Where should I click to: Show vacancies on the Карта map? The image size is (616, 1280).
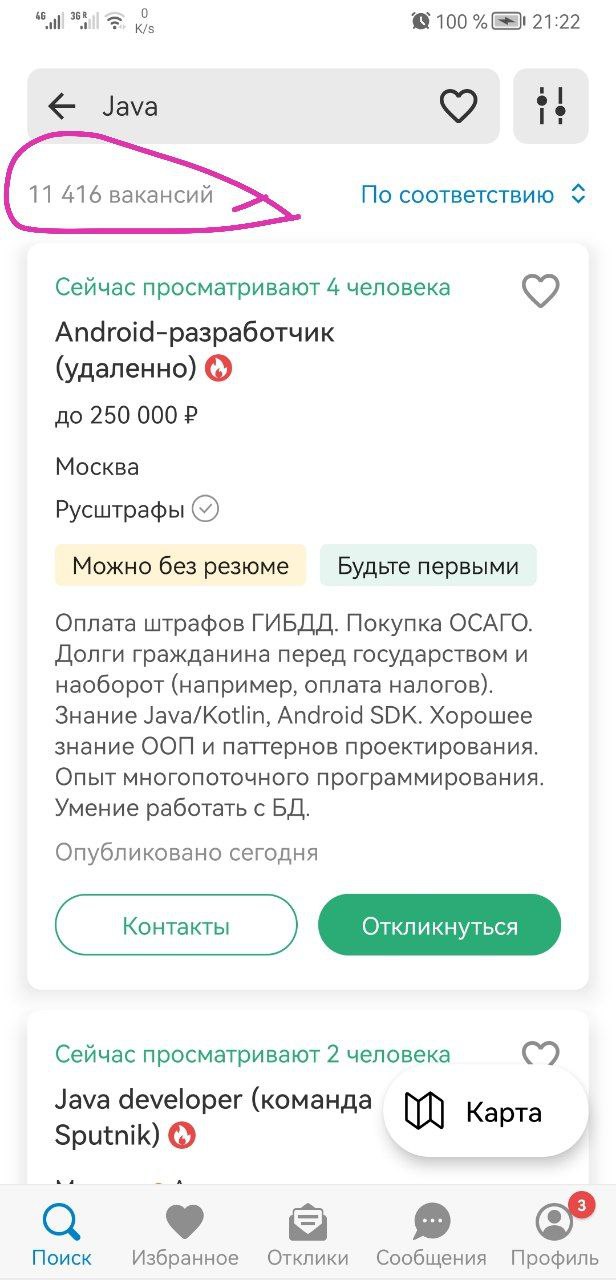point(486,1112)
